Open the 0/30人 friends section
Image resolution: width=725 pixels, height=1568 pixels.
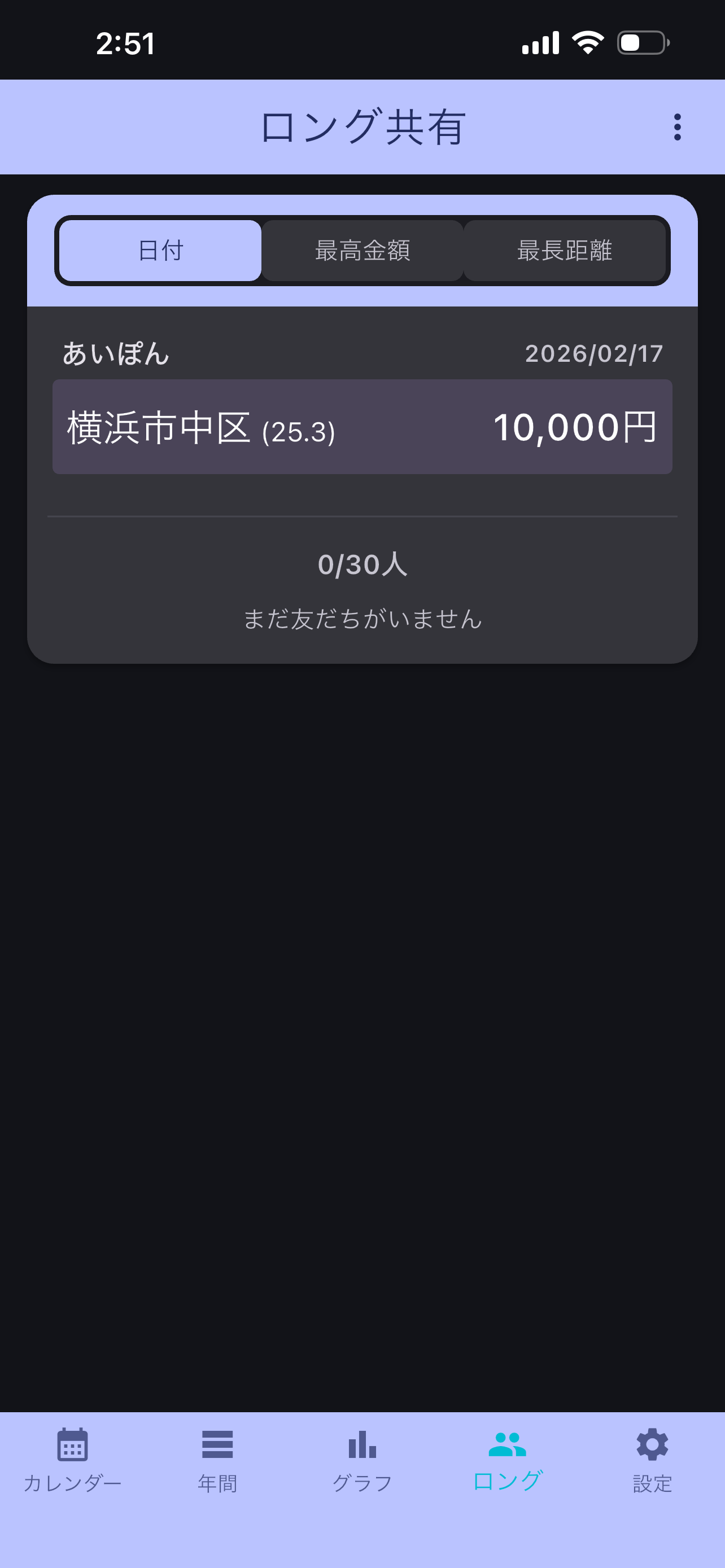pos(362,565)
